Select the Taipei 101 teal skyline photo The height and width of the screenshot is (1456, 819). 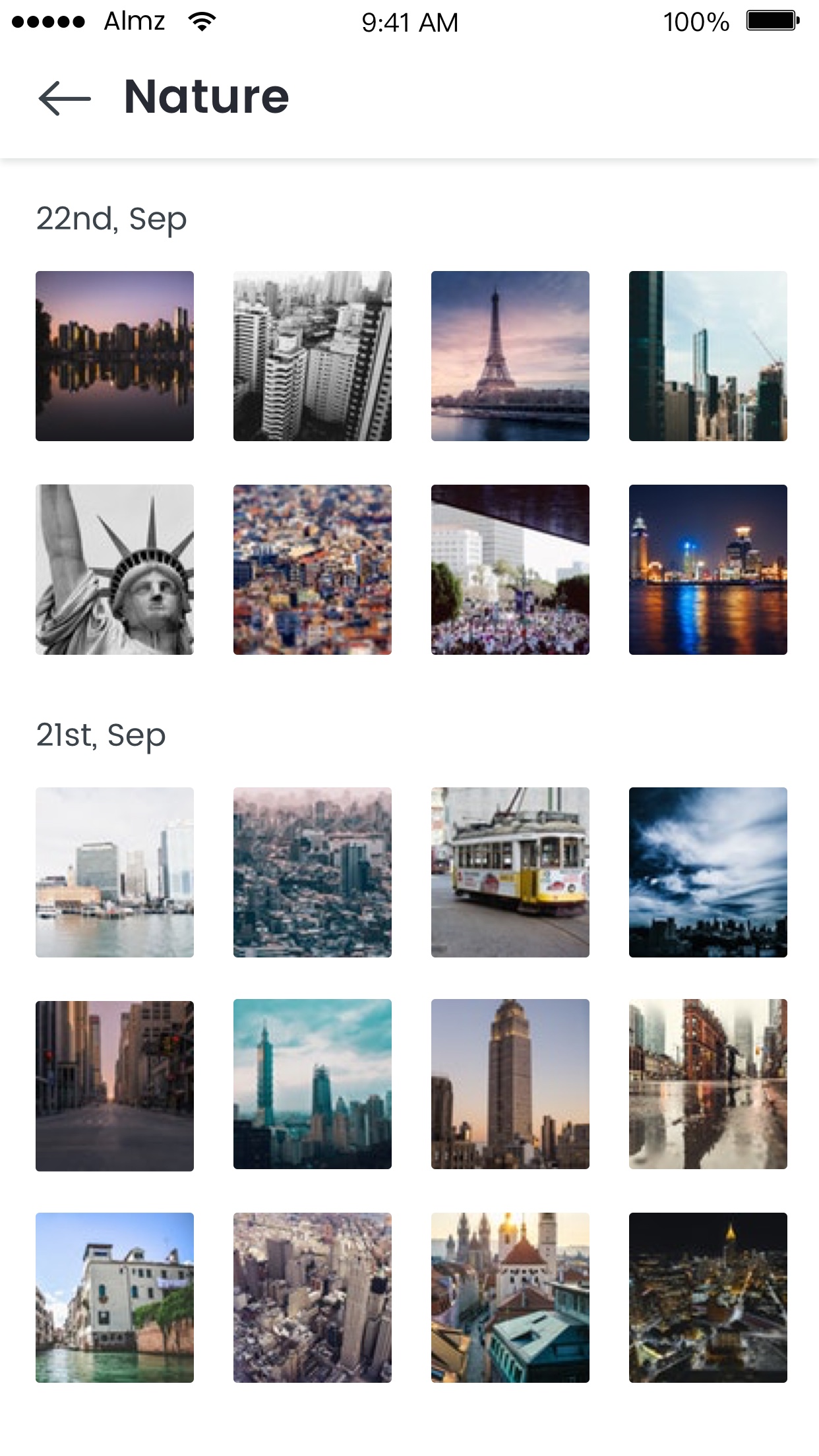point(313,1084)
